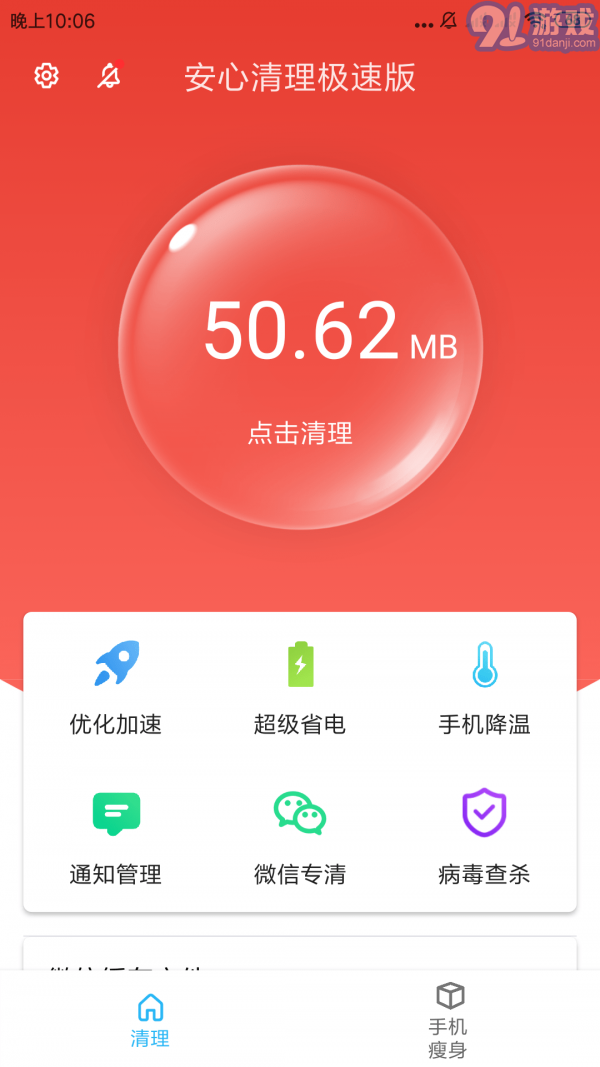Open 通知管理 notification manager

click(116, 837)
